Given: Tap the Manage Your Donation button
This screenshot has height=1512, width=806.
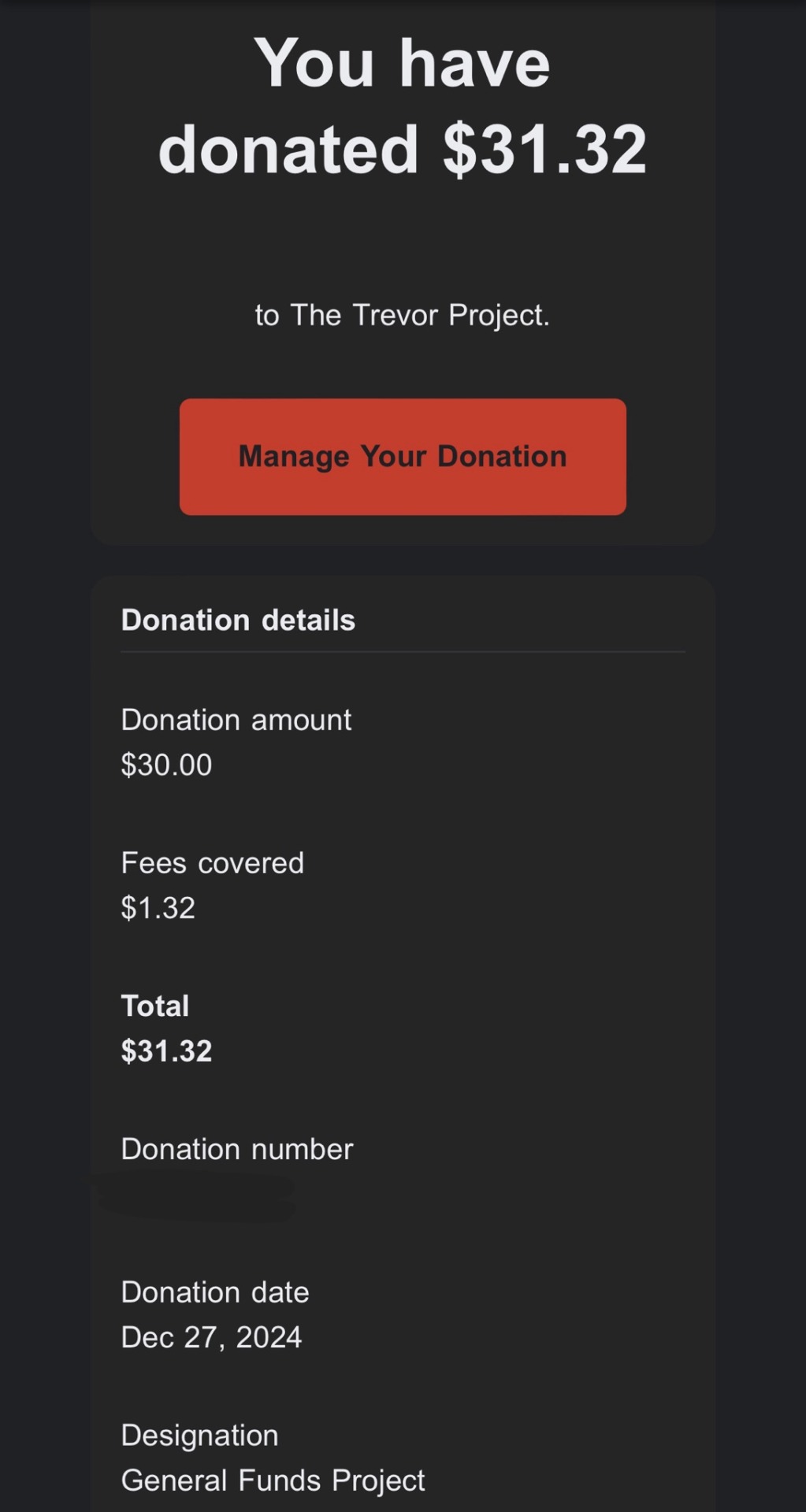Looking at the screenshot, I should click(x=403, y=457).
